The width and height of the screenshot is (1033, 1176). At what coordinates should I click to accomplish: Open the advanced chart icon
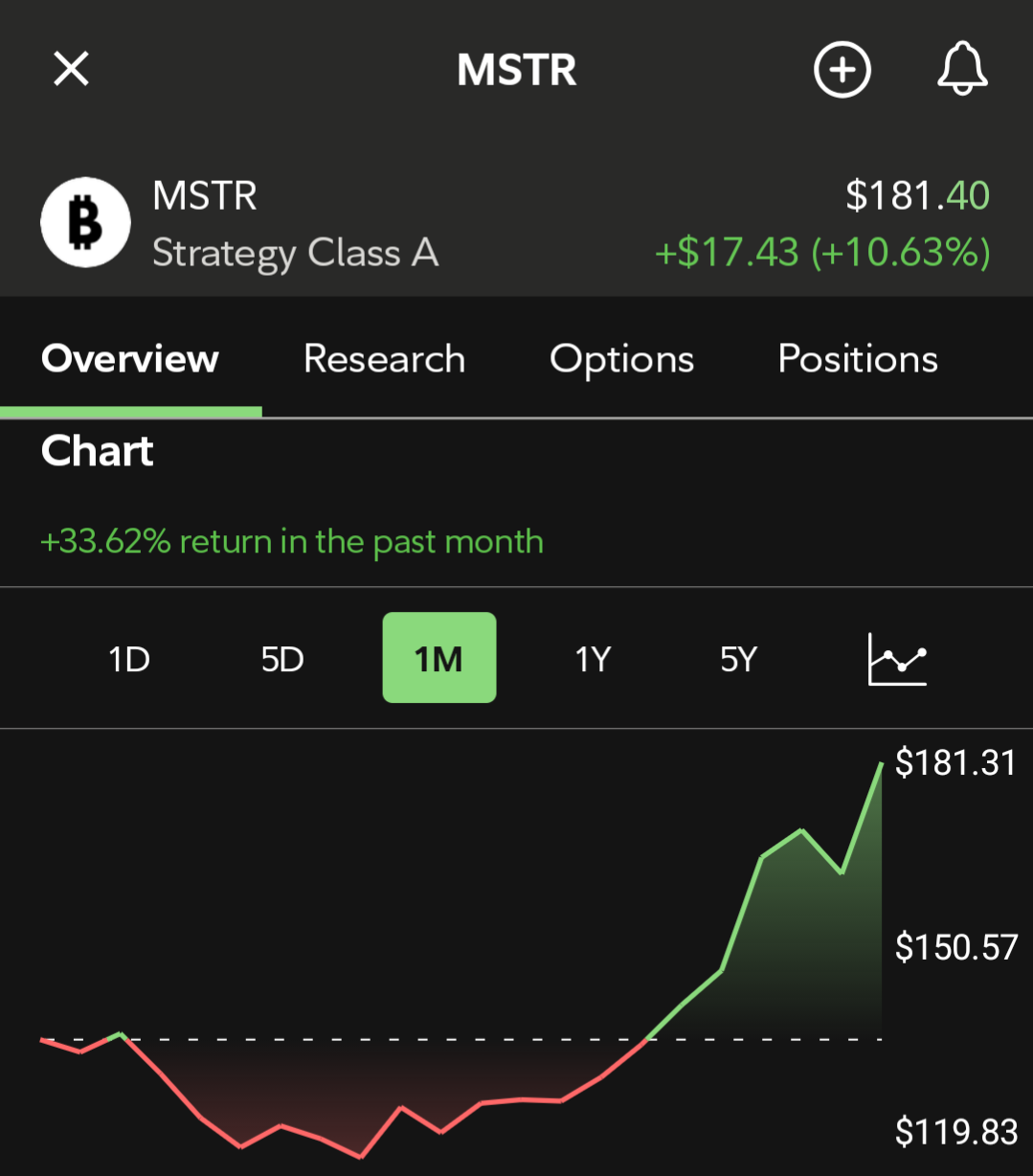[x=897, y=659]
